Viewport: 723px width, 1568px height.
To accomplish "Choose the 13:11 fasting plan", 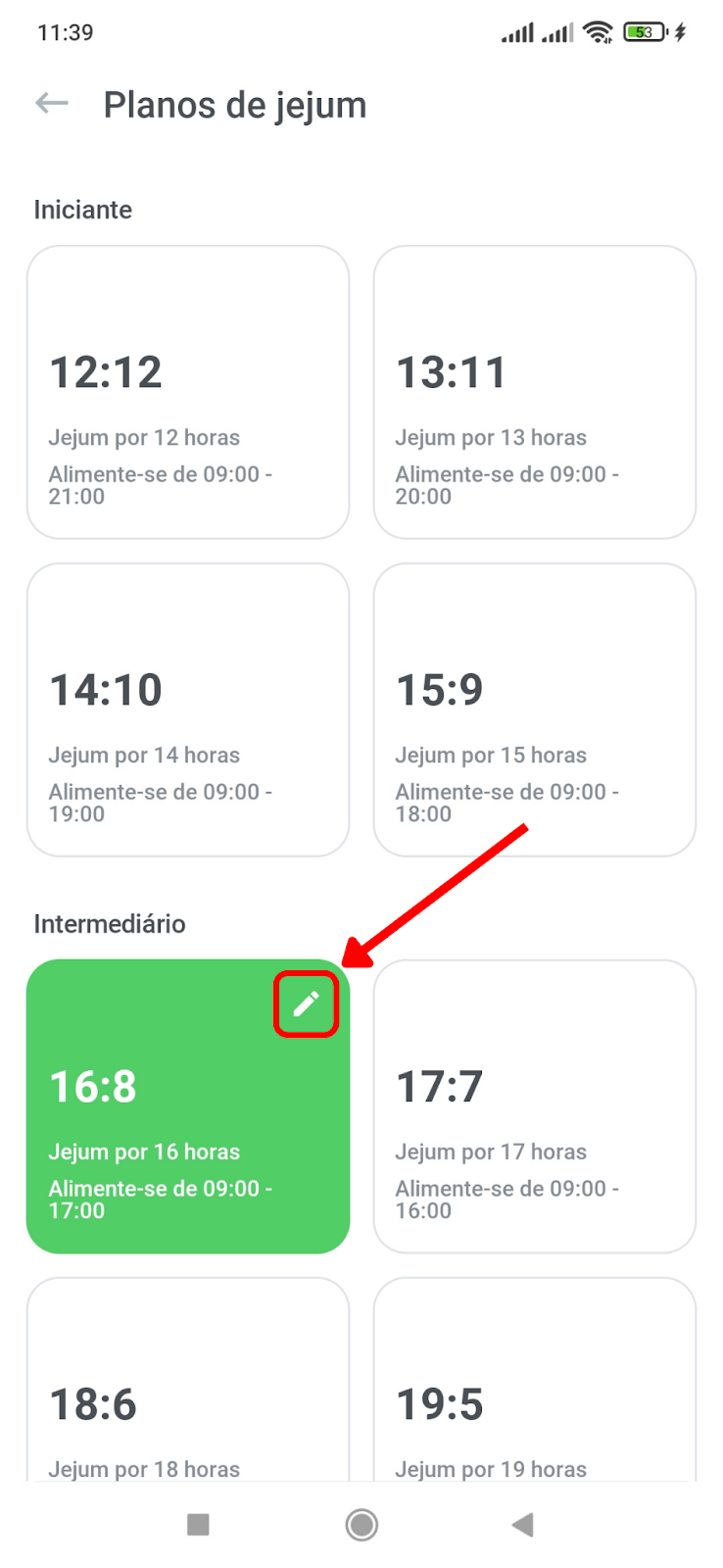I will pos(535,392).
